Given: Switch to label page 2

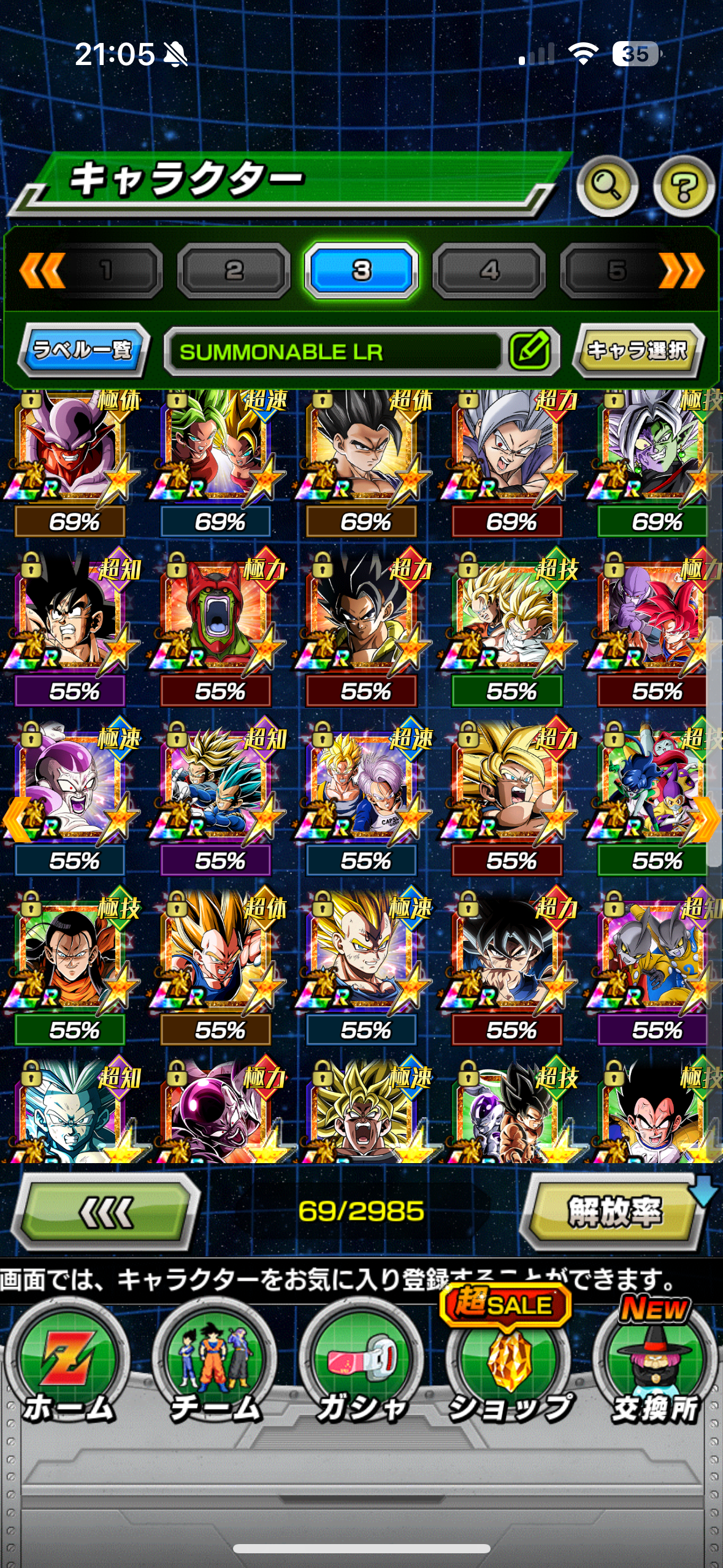Looking at the screenshot, I should [x=234, y=271].
